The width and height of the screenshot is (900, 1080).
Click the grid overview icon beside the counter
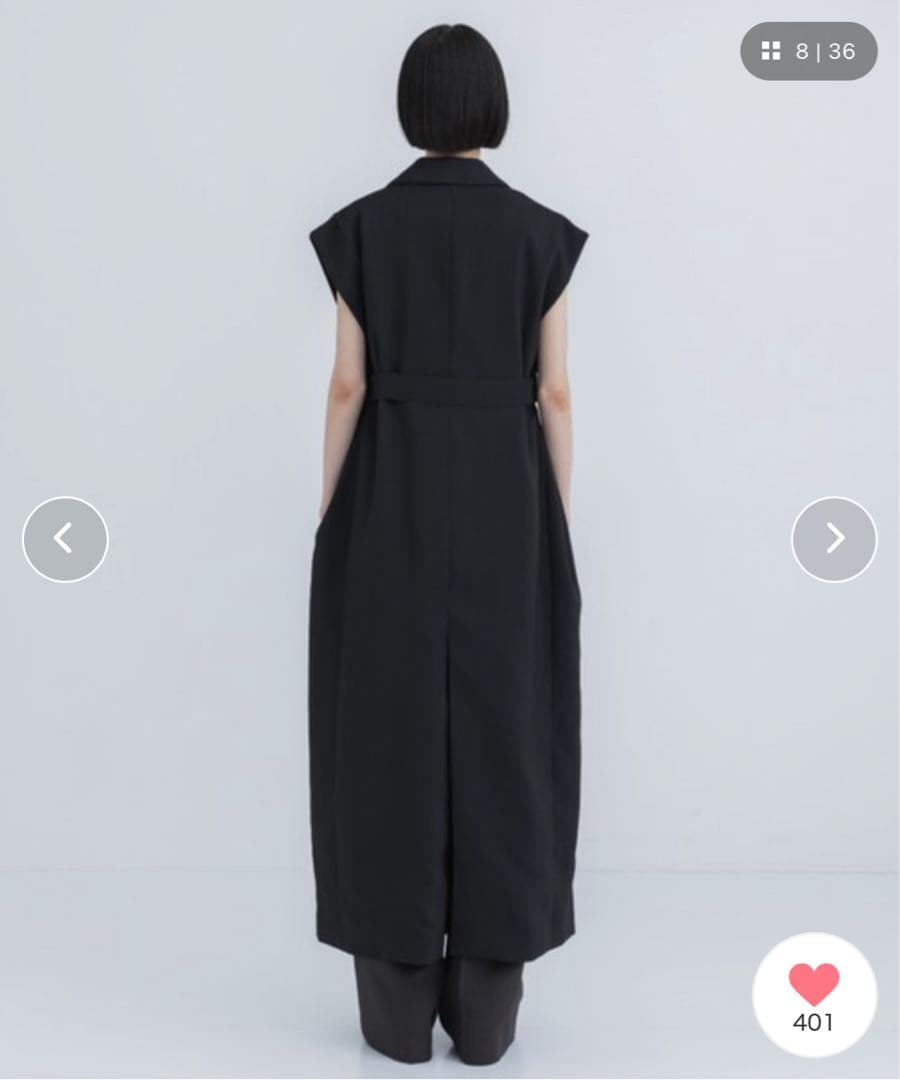(x=771, y=52)
